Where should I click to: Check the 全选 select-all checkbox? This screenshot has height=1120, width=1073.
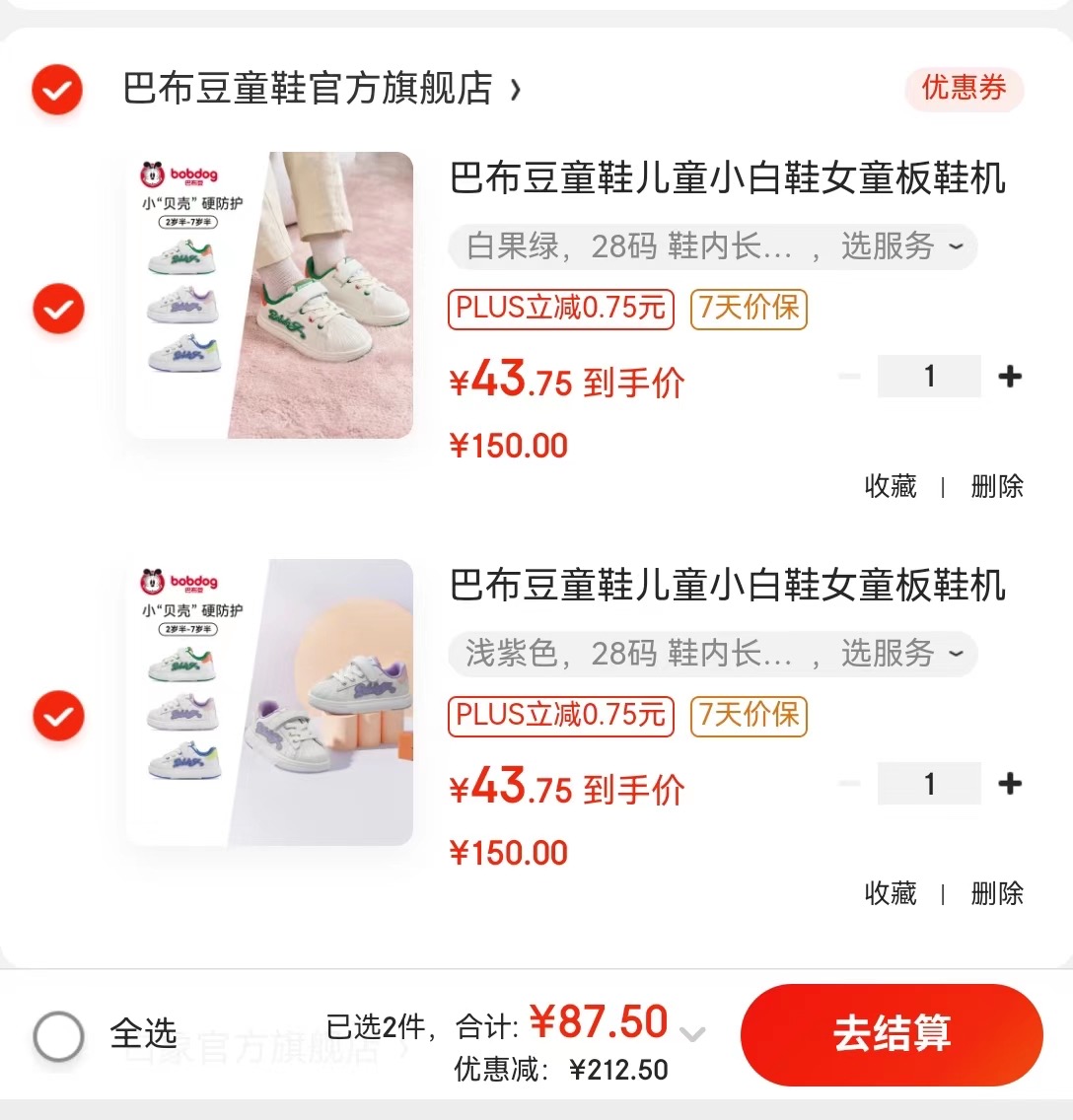[x=58, y=1035]
